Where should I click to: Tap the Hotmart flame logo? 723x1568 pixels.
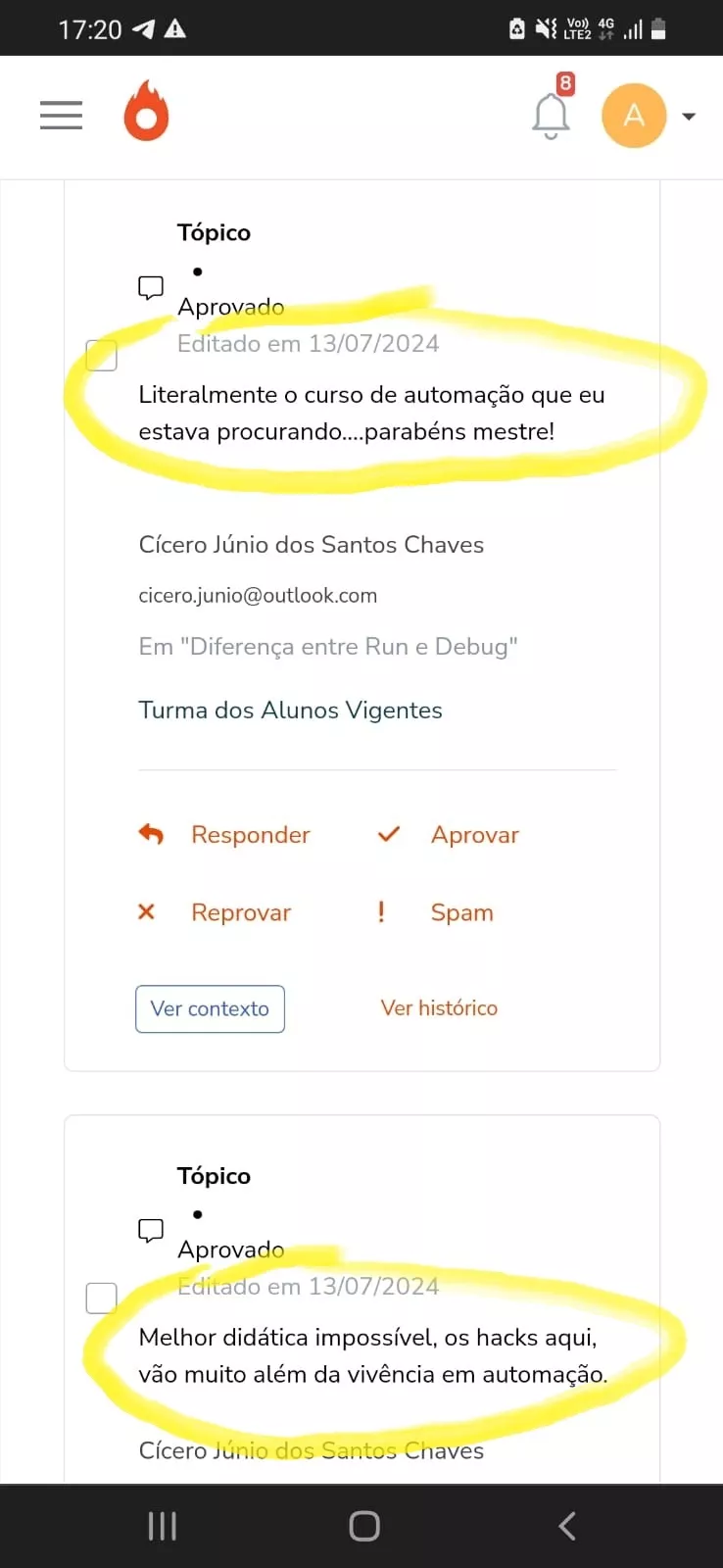tap(146, 113)
